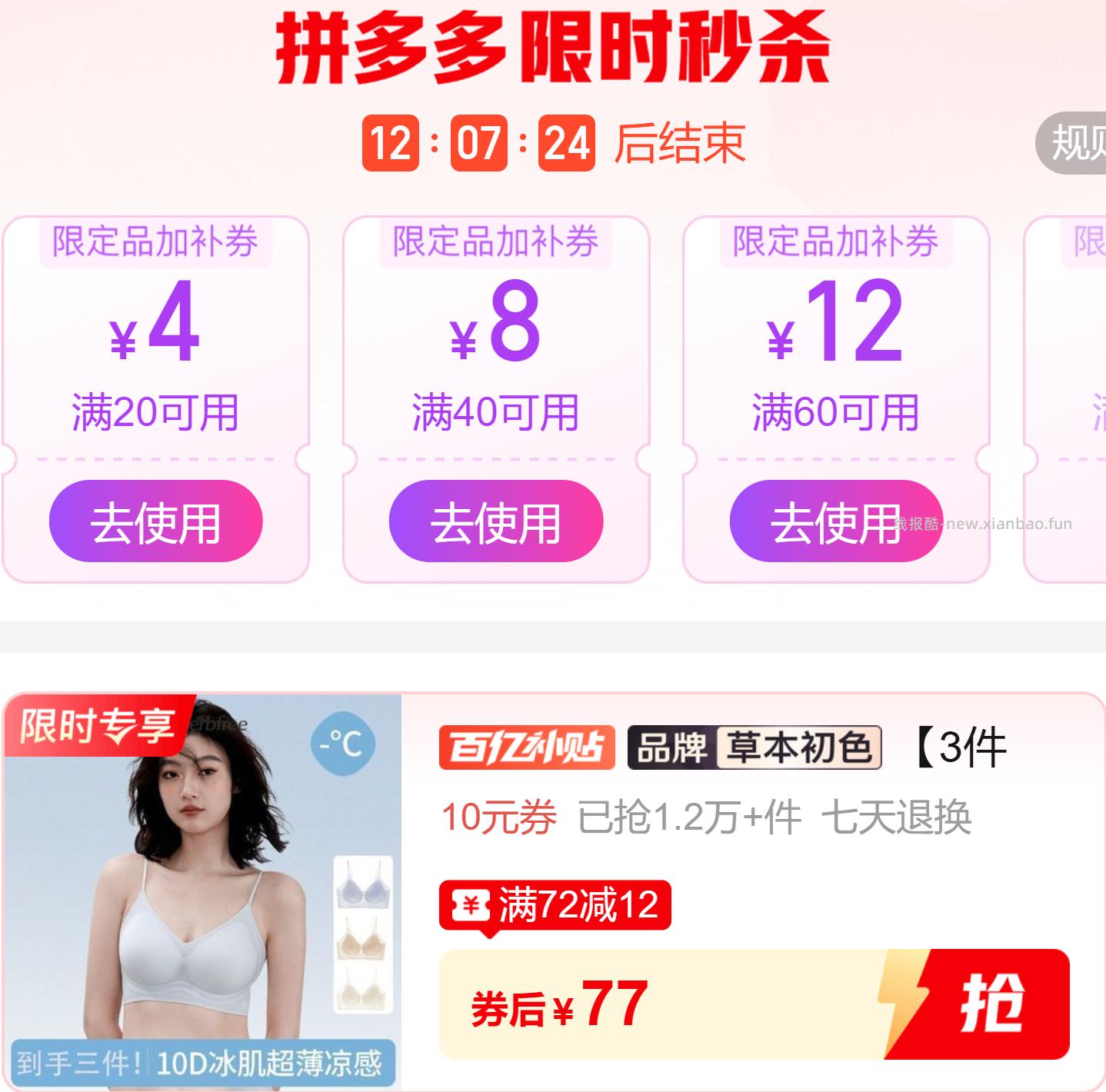The image size is (1106, 1092).
Task: Claim the 满72减12 coupon tag
Action: [555, 905]
